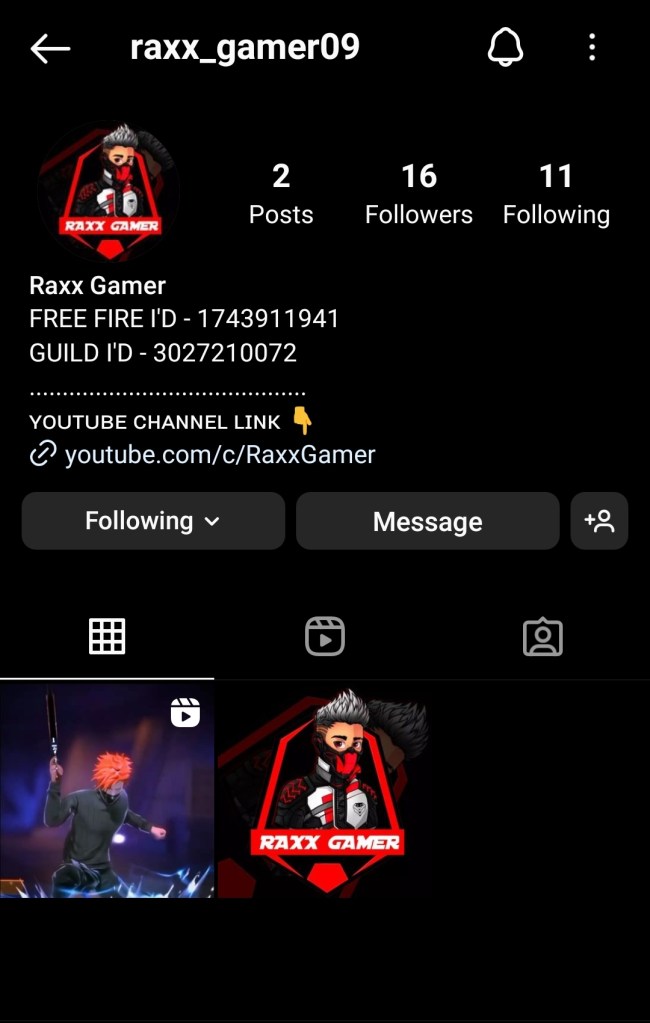Show the 16 Followers list
The width and height of the screenshot is (650, 1023).
418,194
